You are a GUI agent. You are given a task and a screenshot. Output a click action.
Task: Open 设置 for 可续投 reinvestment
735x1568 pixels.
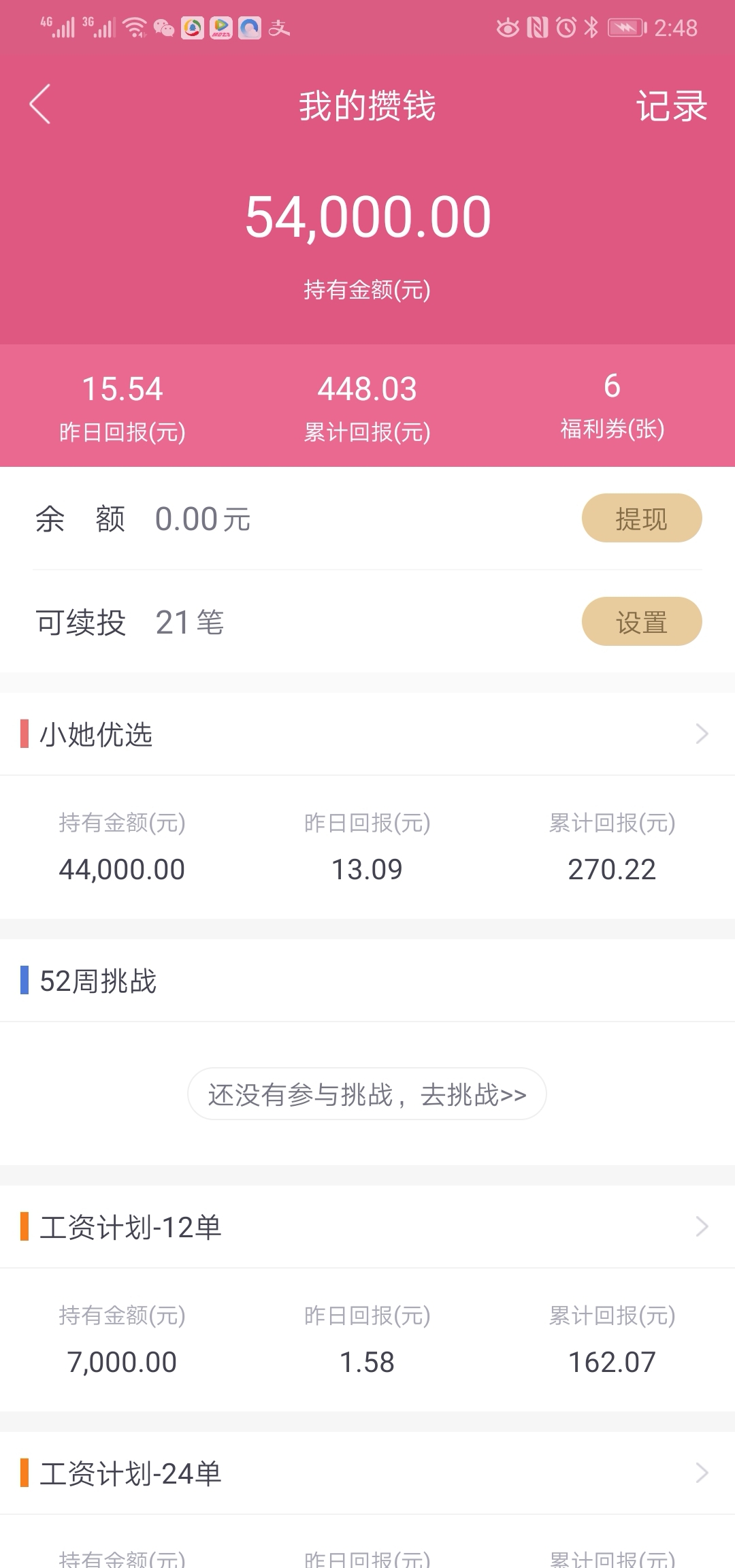pyautogui.click(x=642, y=621)
